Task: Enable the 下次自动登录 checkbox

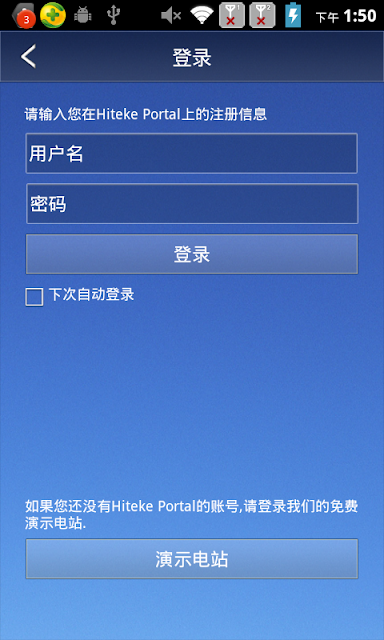Action: [34, 297]
